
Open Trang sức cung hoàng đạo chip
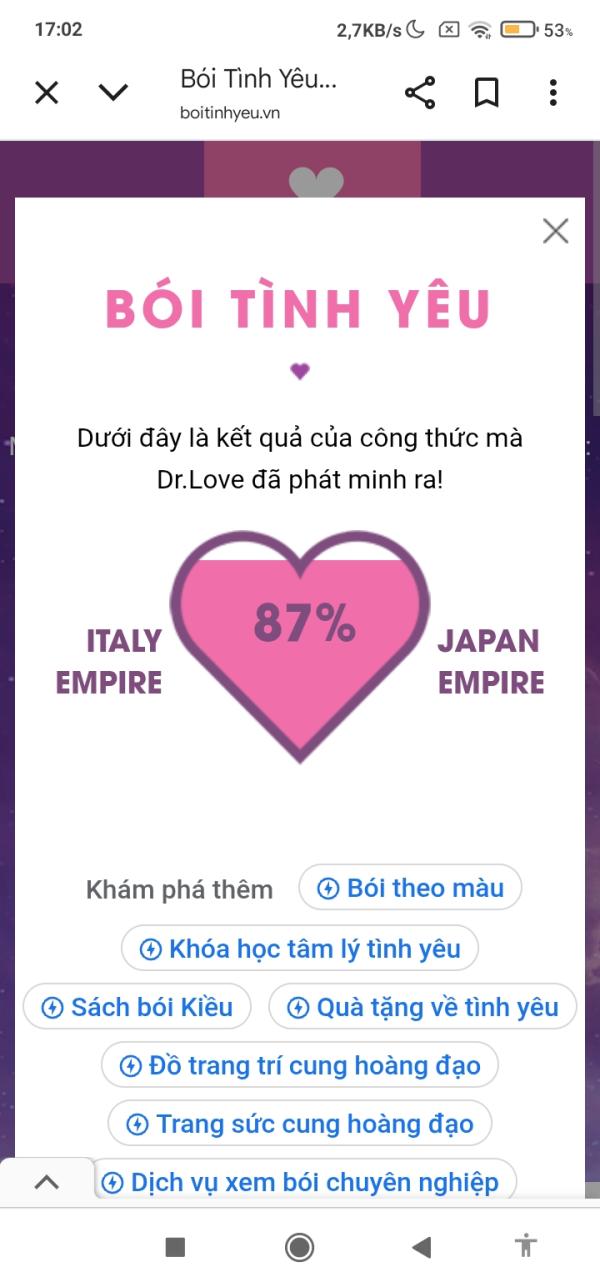click(x=299, y=1124)
